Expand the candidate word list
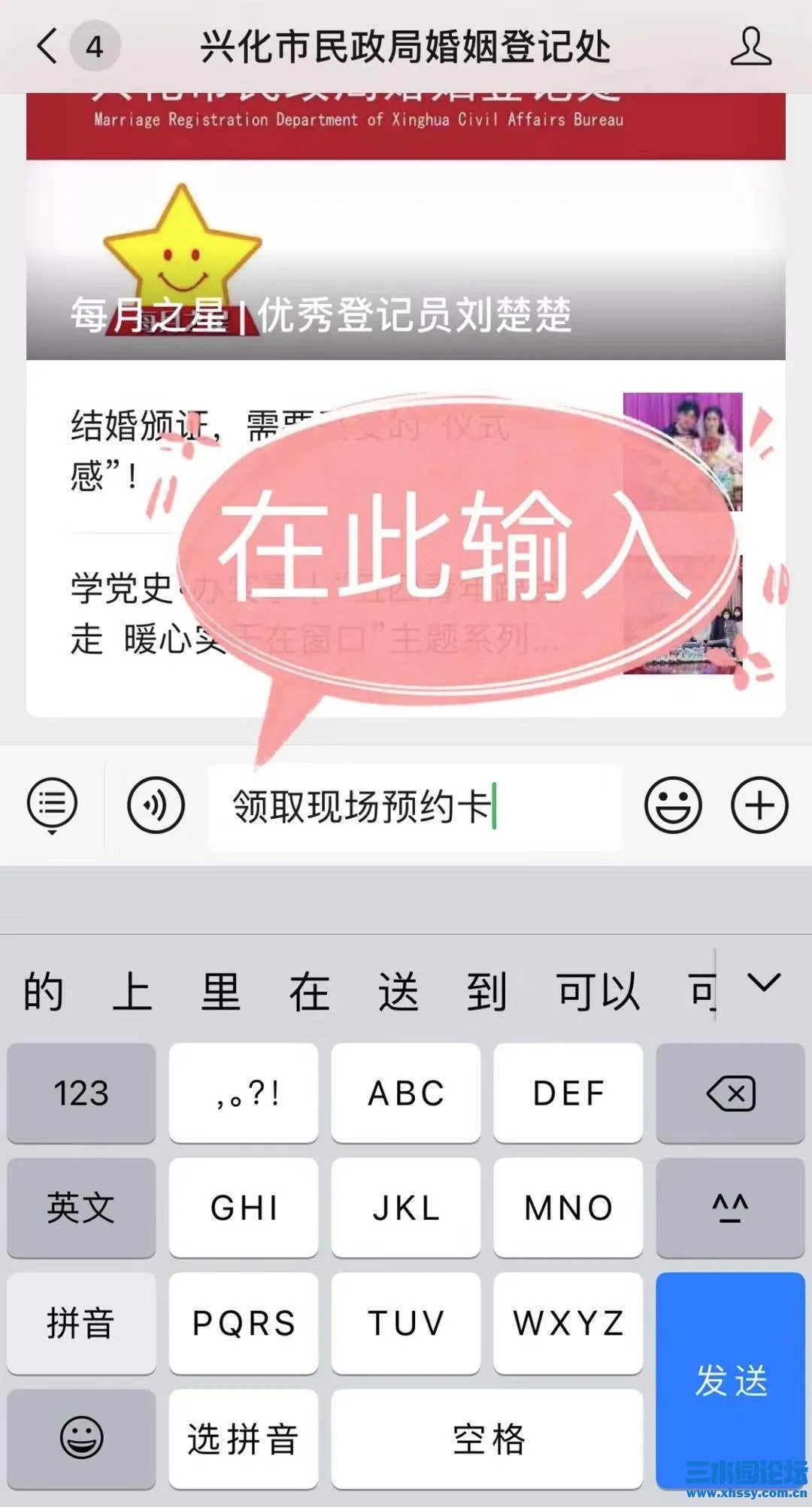Viewport: 812px width, 1507px height. click(x=764, y=983)
